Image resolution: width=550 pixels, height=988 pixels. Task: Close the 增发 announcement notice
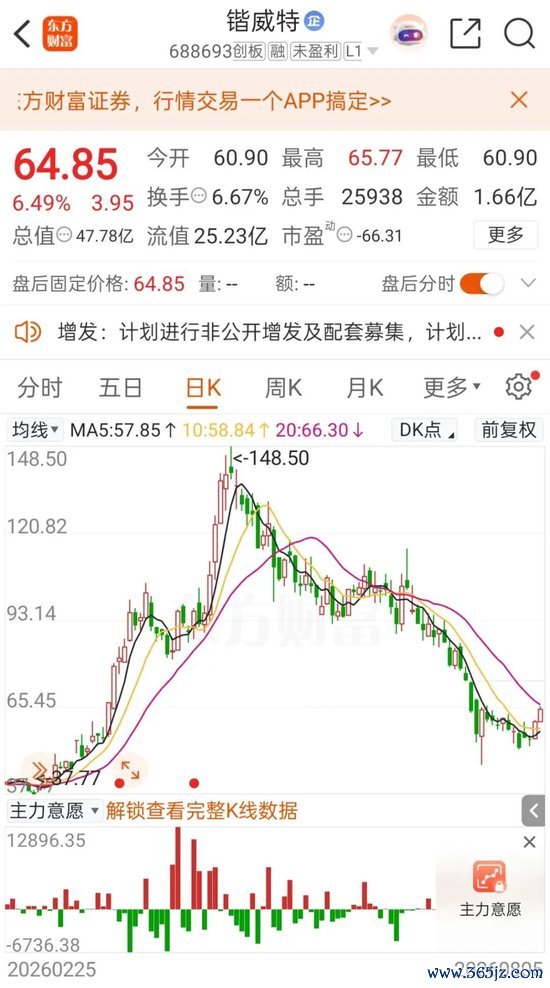coord(527,332)
